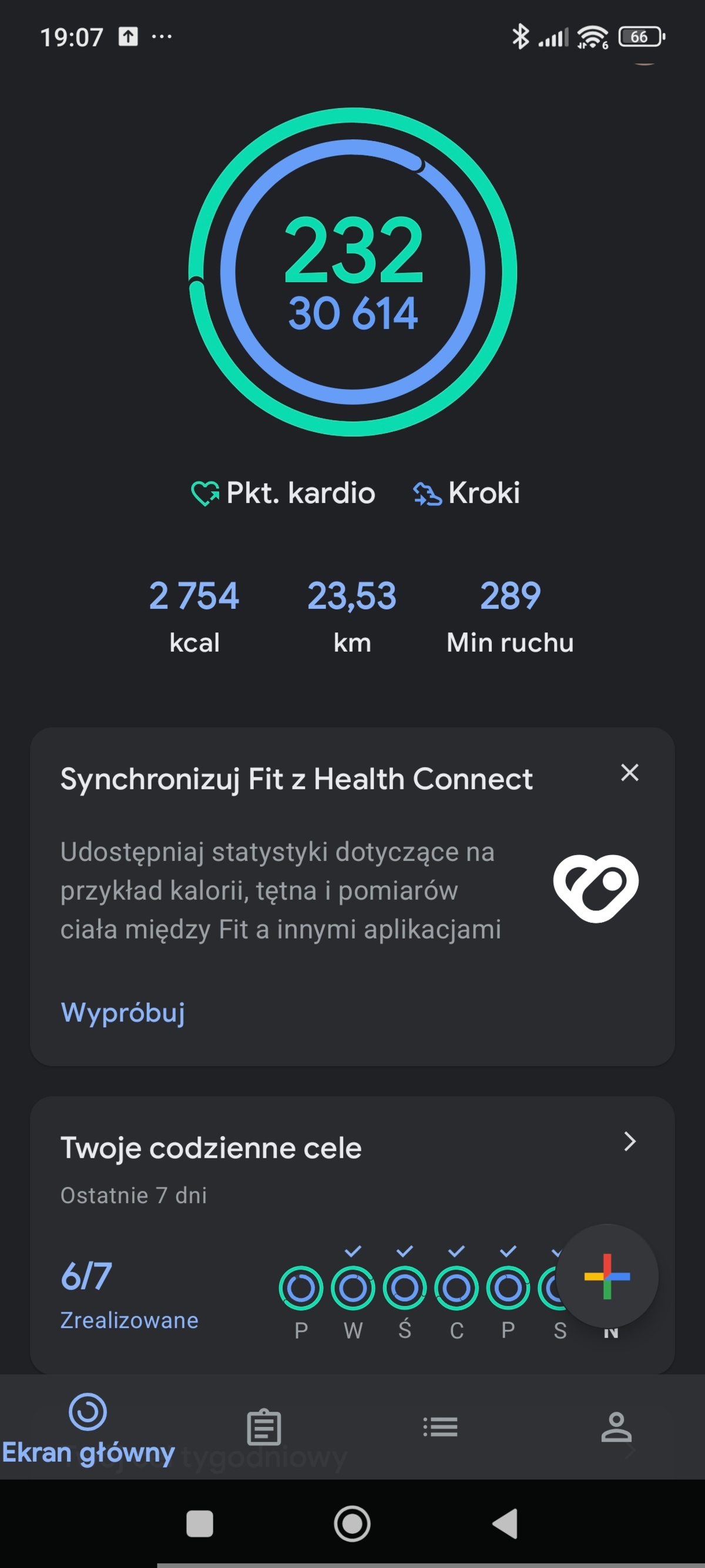Go to the system home screen
The image size is (705, 1568).
point(352,1523)
